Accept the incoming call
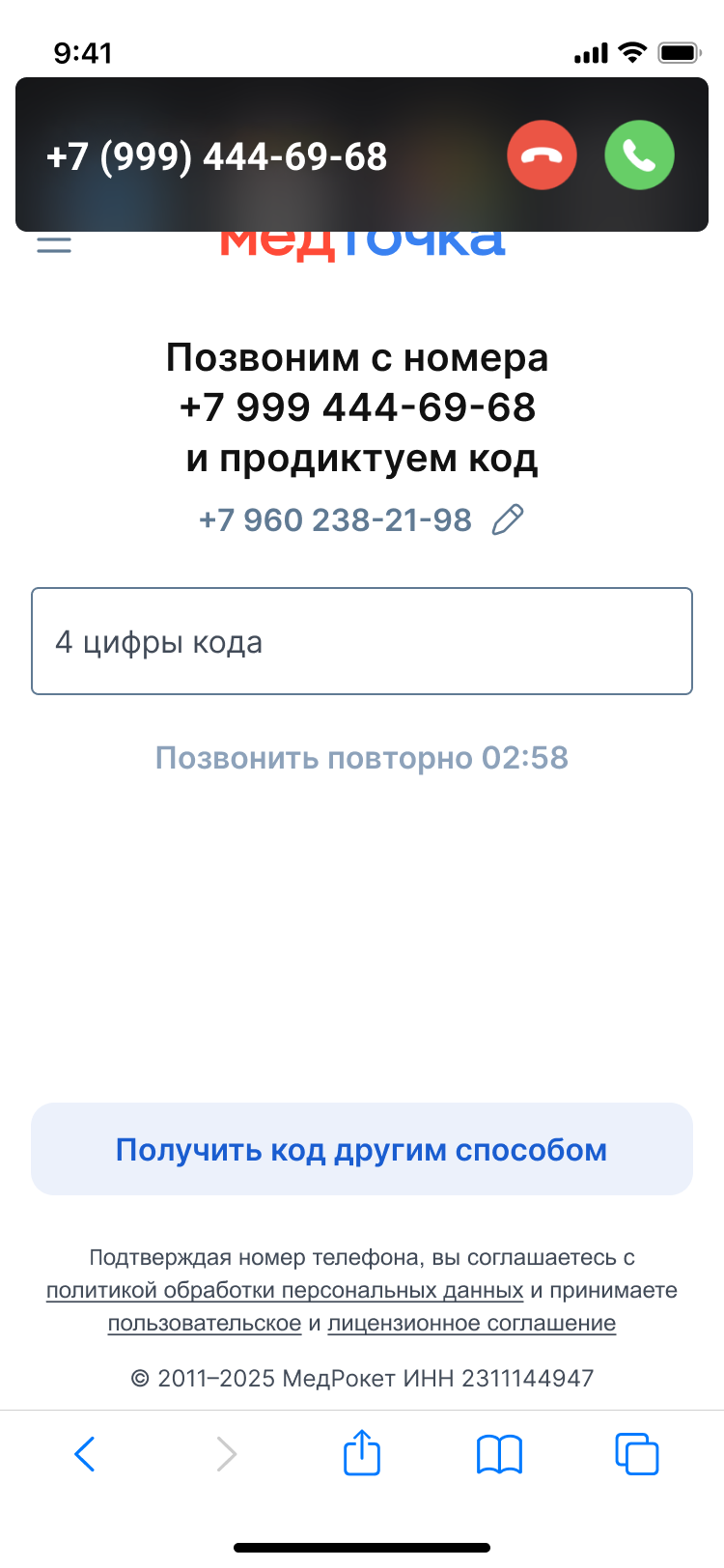724x1568 pixels. coord(639,154)
